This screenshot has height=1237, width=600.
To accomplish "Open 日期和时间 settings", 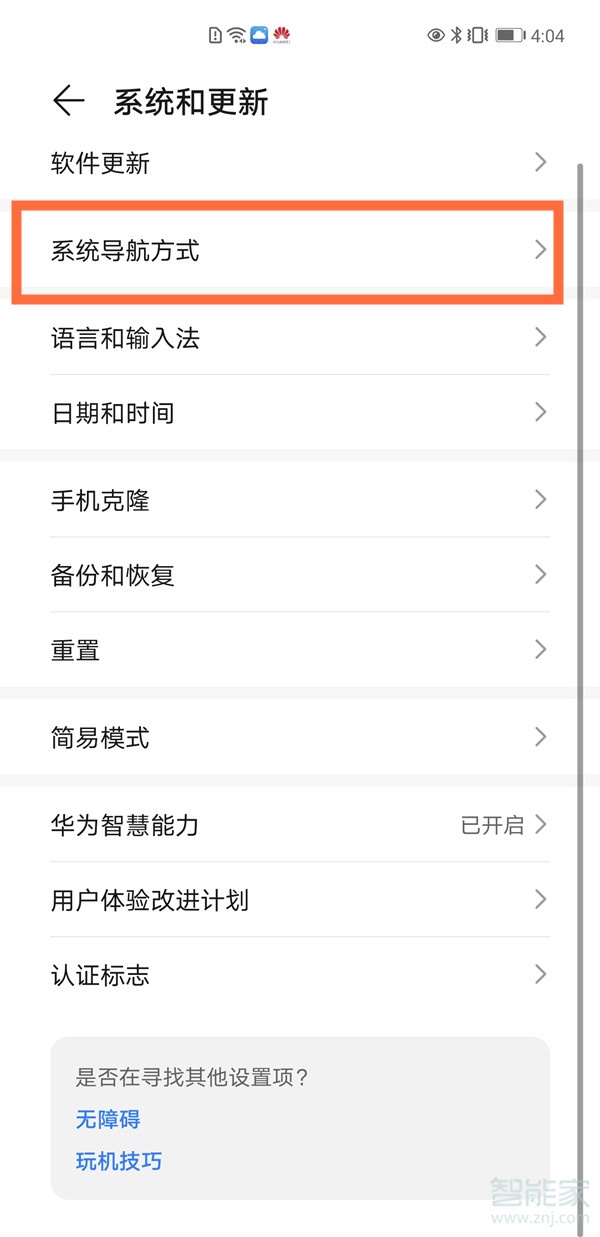I will [x=300, y=412].
